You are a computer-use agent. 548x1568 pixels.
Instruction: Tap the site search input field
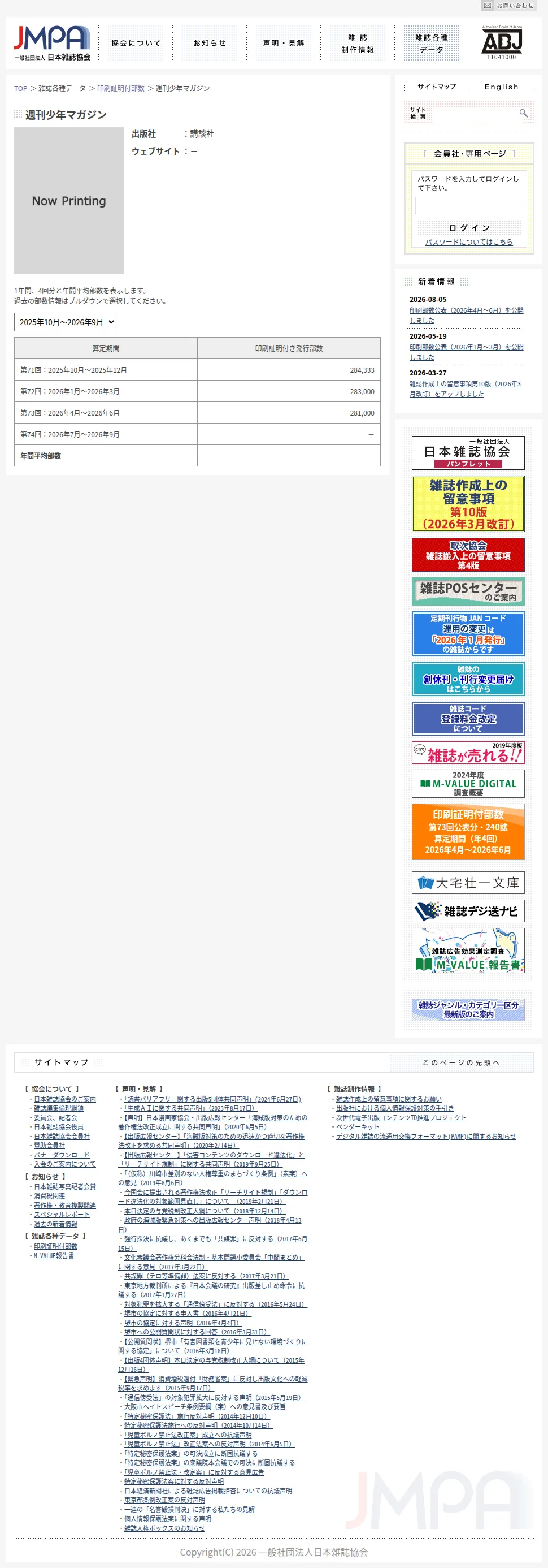coord(475,113)
